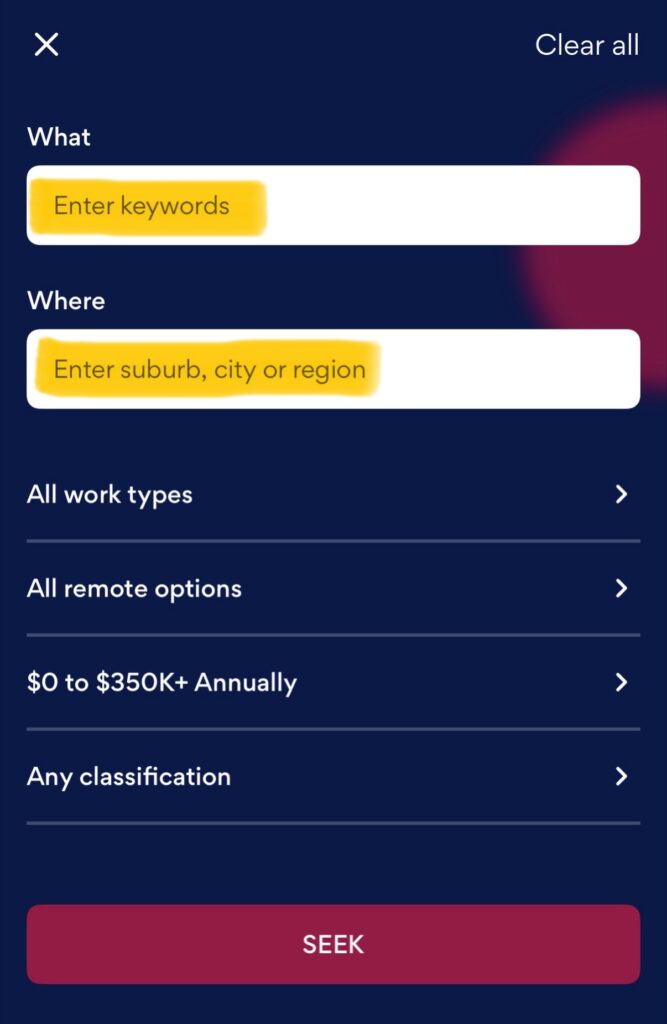The height and width of the screenshot is (1024, 667).
Task: Open Any classification picker
Action: (x=332, y=777)
